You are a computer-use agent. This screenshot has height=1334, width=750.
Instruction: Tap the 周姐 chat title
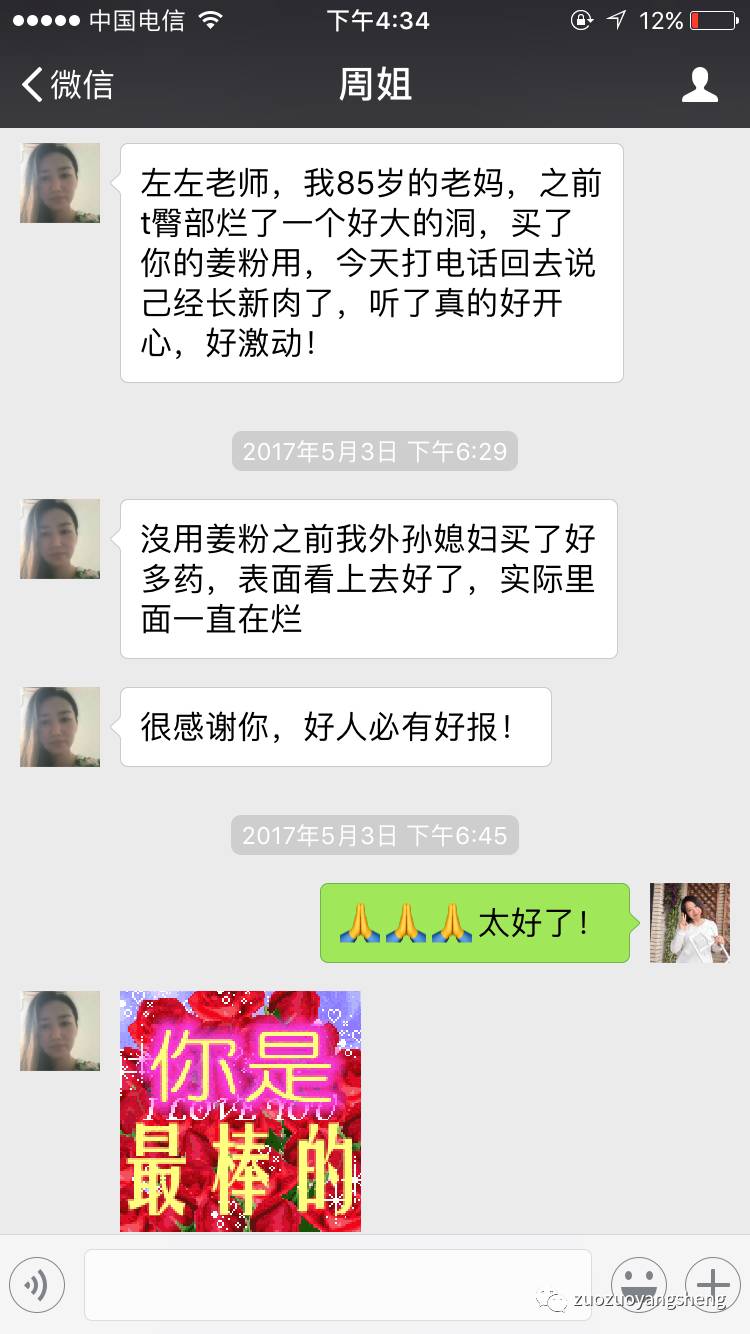pyautogui.click(x=375, y=85)
